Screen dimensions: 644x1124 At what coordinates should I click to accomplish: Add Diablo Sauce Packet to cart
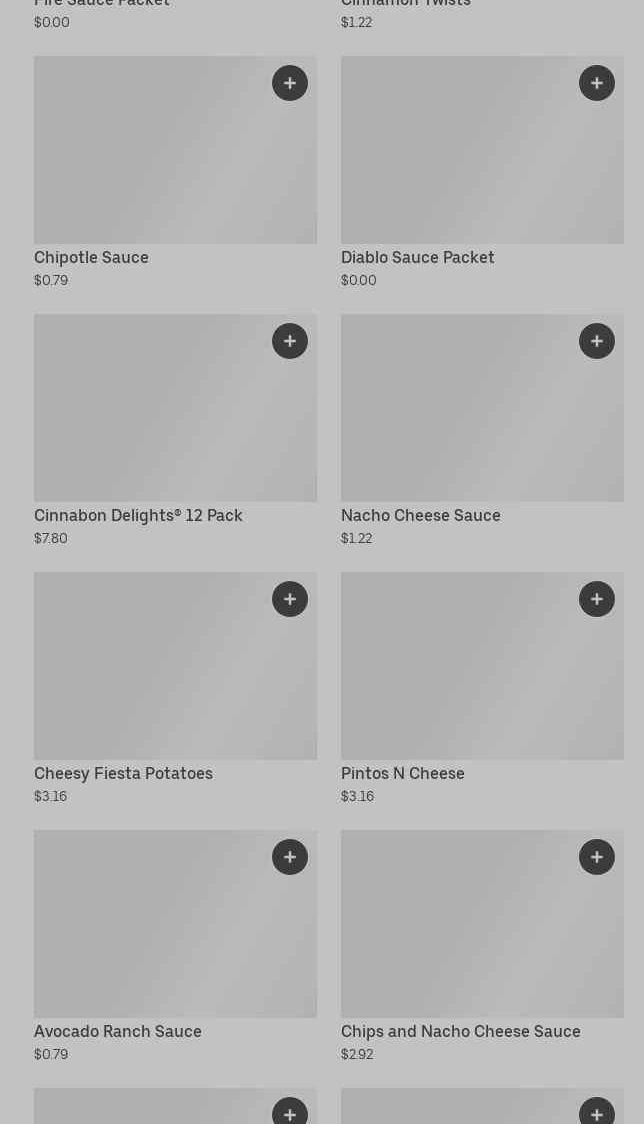pyautogui.click(x=597, y=83)
